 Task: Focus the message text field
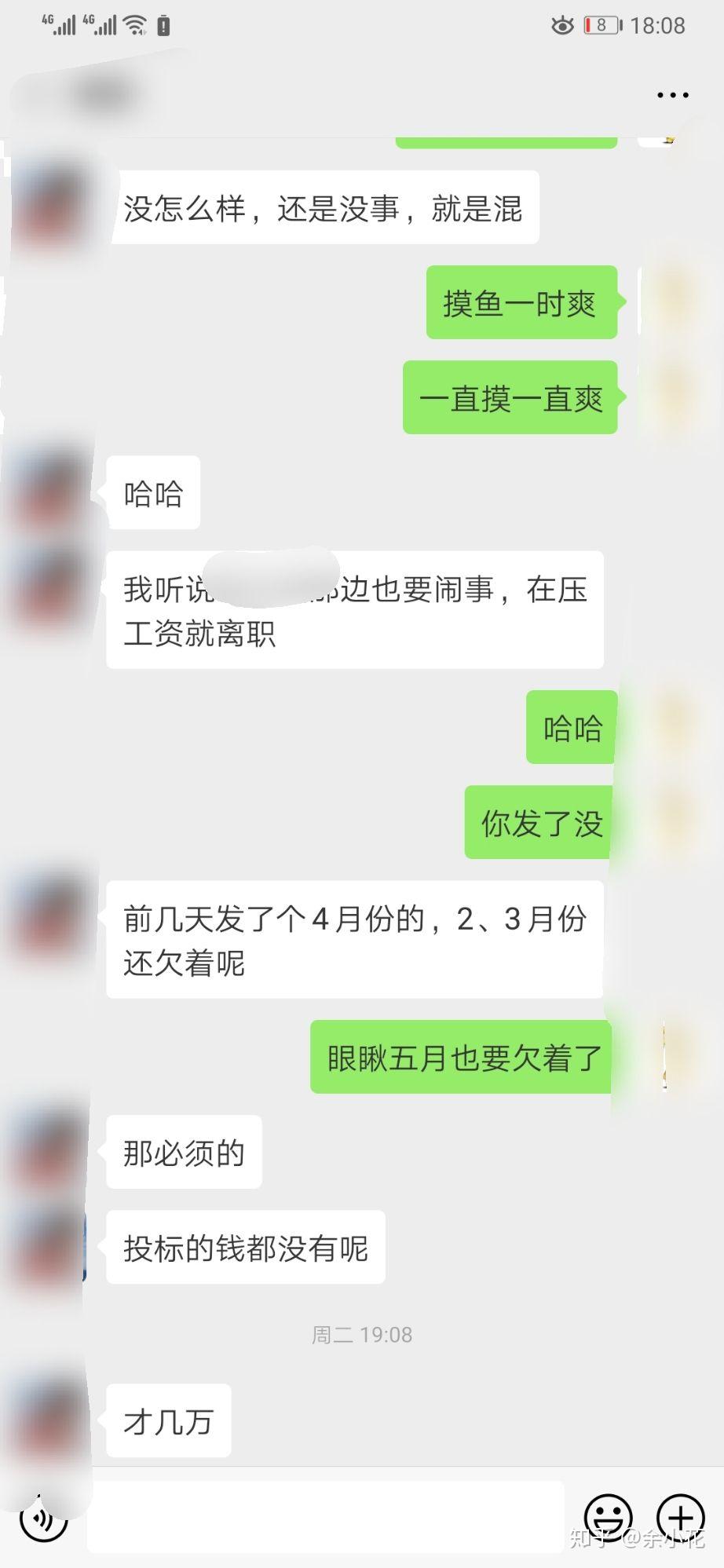[x=325, y=1516]
